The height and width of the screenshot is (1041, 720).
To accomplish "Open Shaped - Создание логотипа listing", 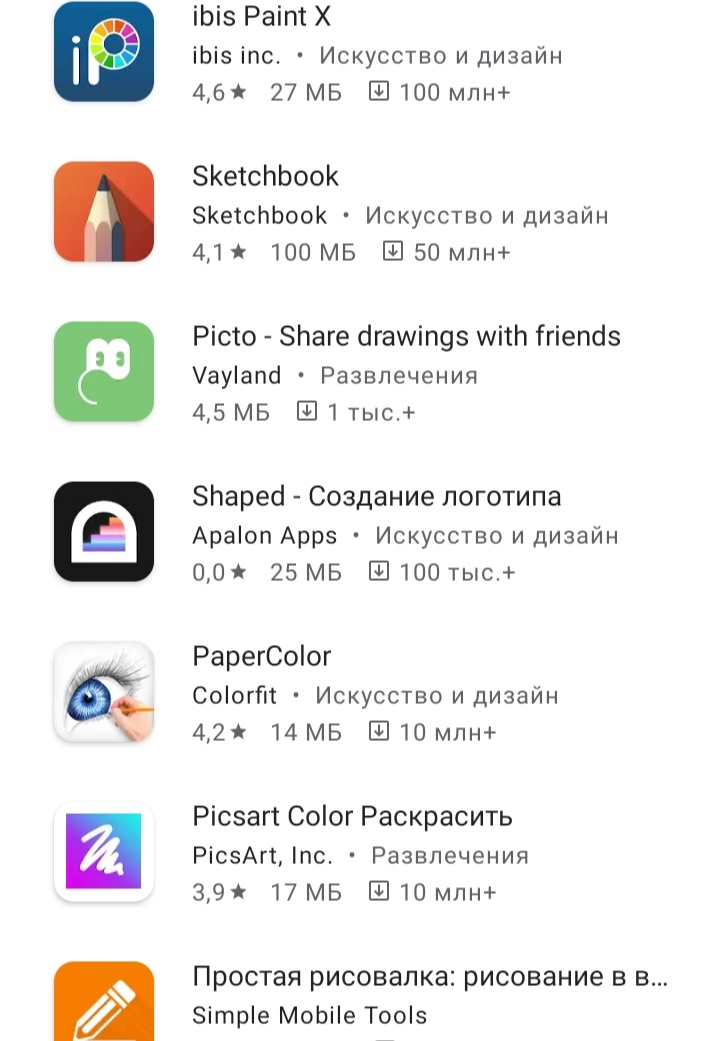I will [x=376, y=496].
